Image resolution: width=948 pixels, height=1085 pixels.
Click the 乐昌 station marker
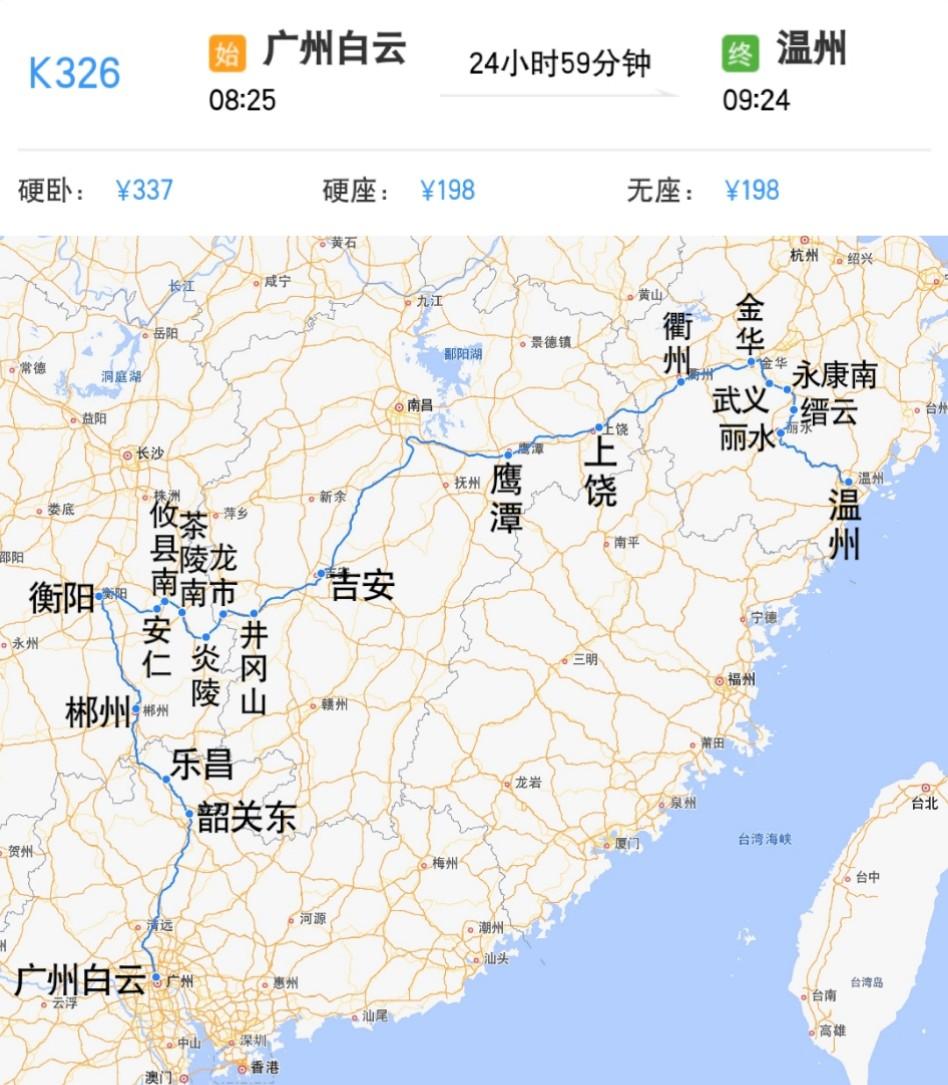(x=166, y=778)
